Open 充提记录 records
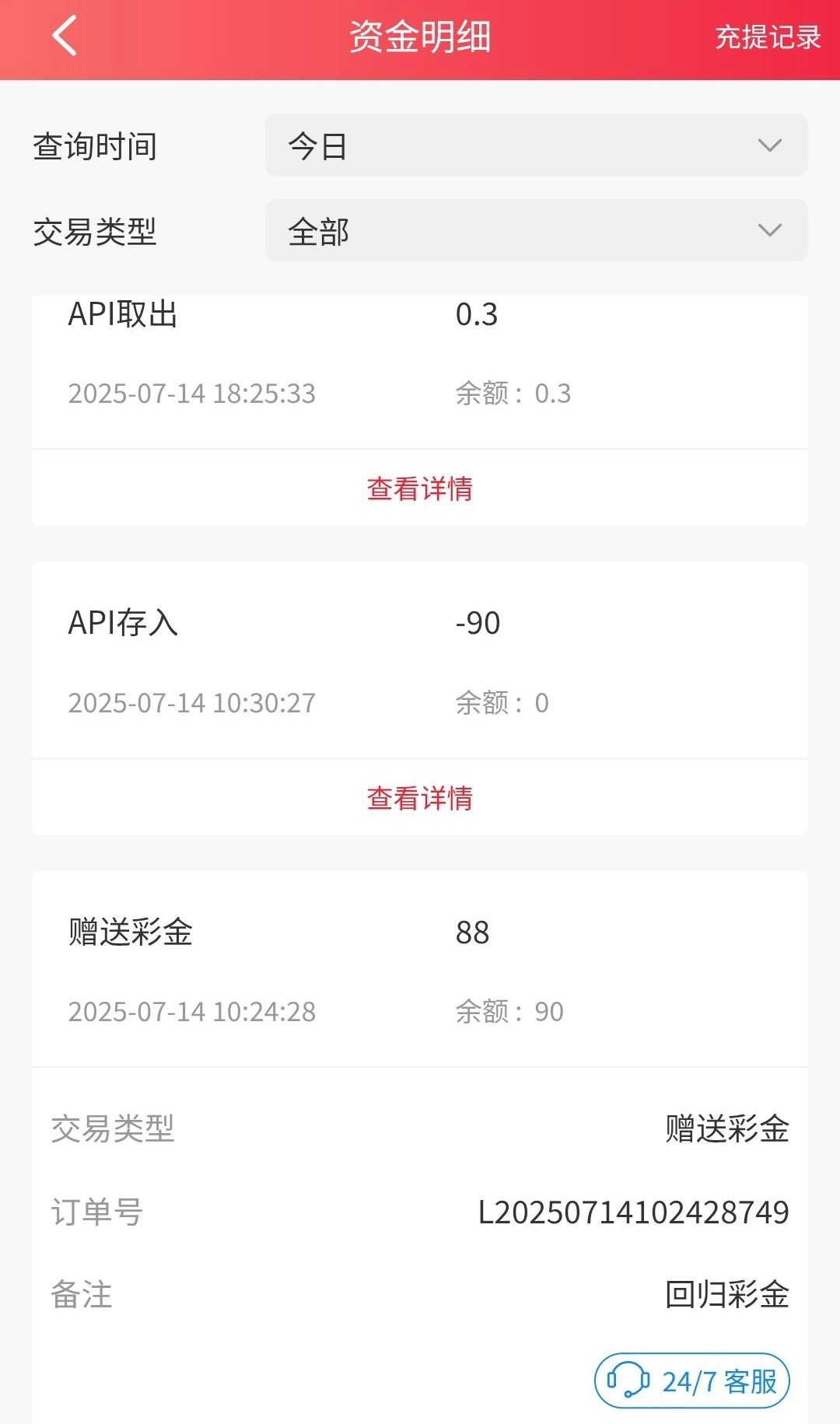Image resolution: width=840 pixels, height=1424 pixels. pos(767,37)
